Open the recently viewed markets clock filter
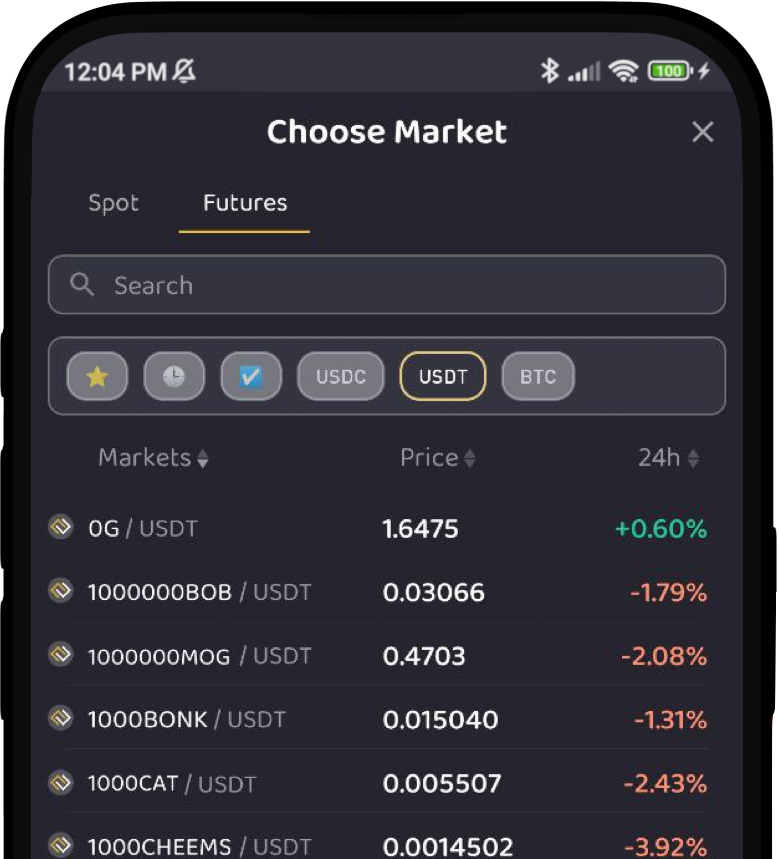This screenshot has height=859, width=779. tap(174, 375)
